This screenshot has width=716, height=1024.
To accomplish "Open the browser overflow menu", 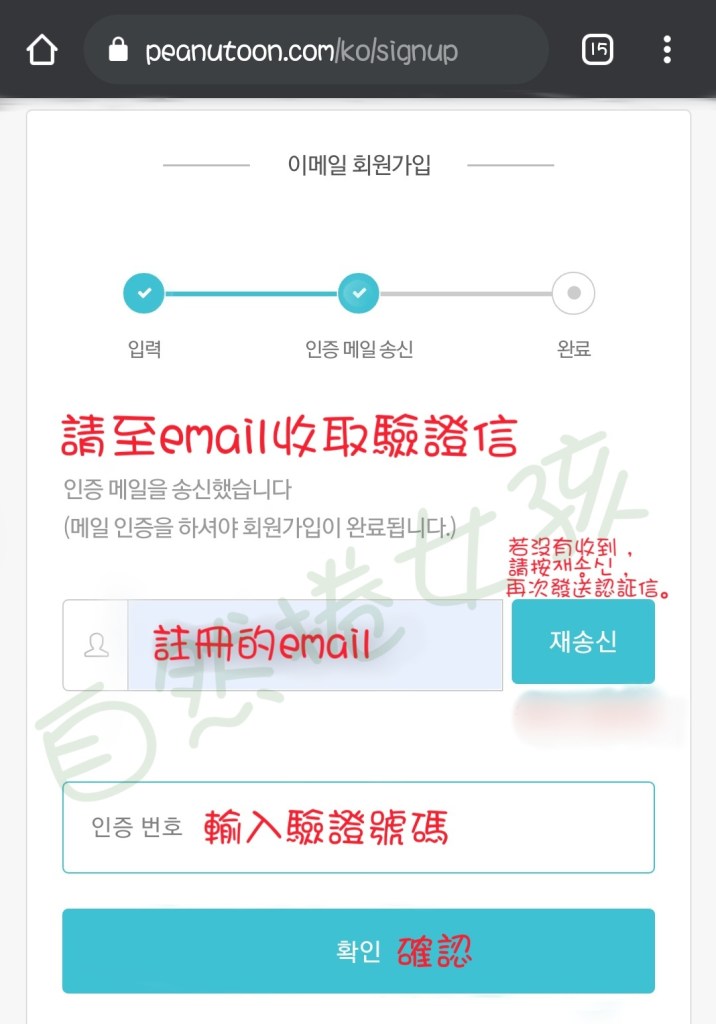I will 667,50.
